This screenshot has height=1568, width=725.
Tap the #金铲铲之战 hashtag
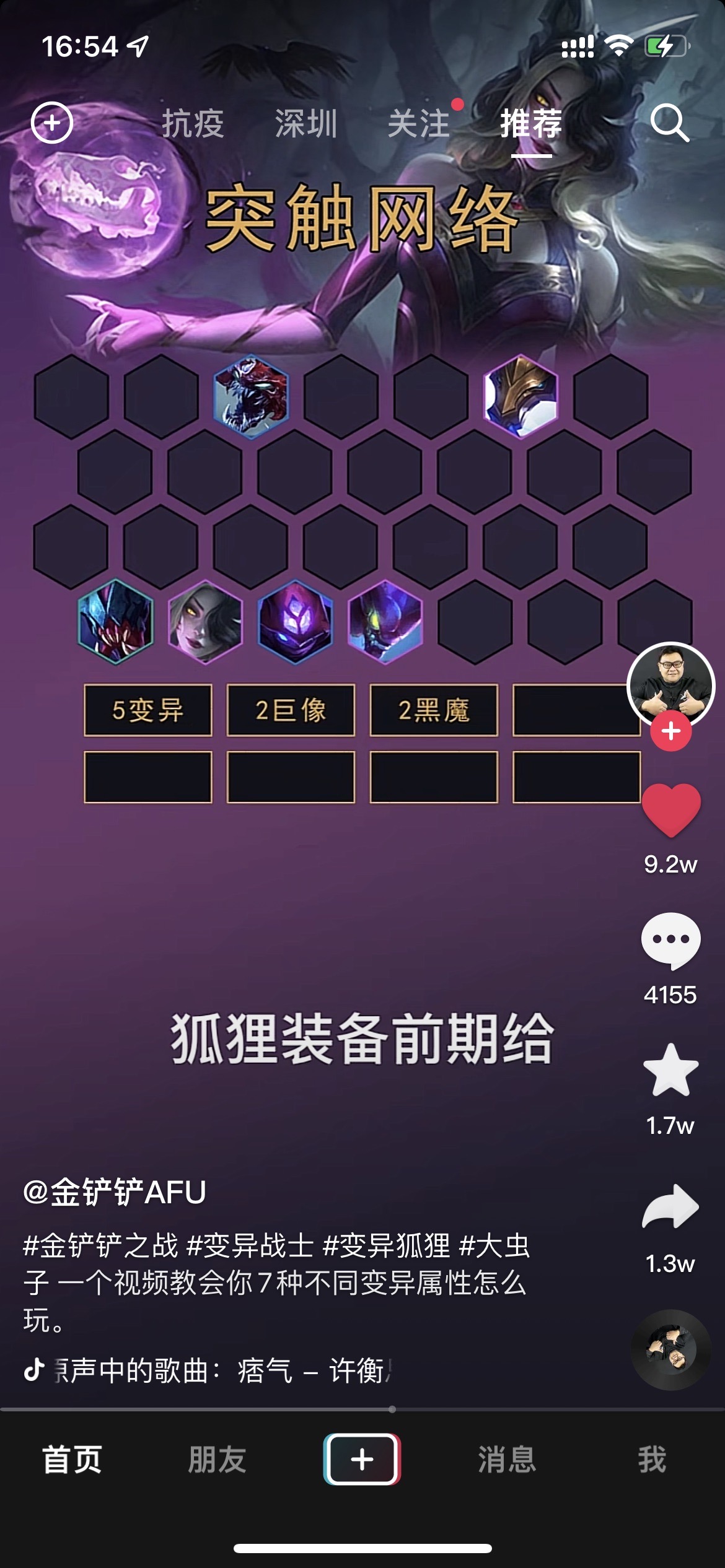100,1246
